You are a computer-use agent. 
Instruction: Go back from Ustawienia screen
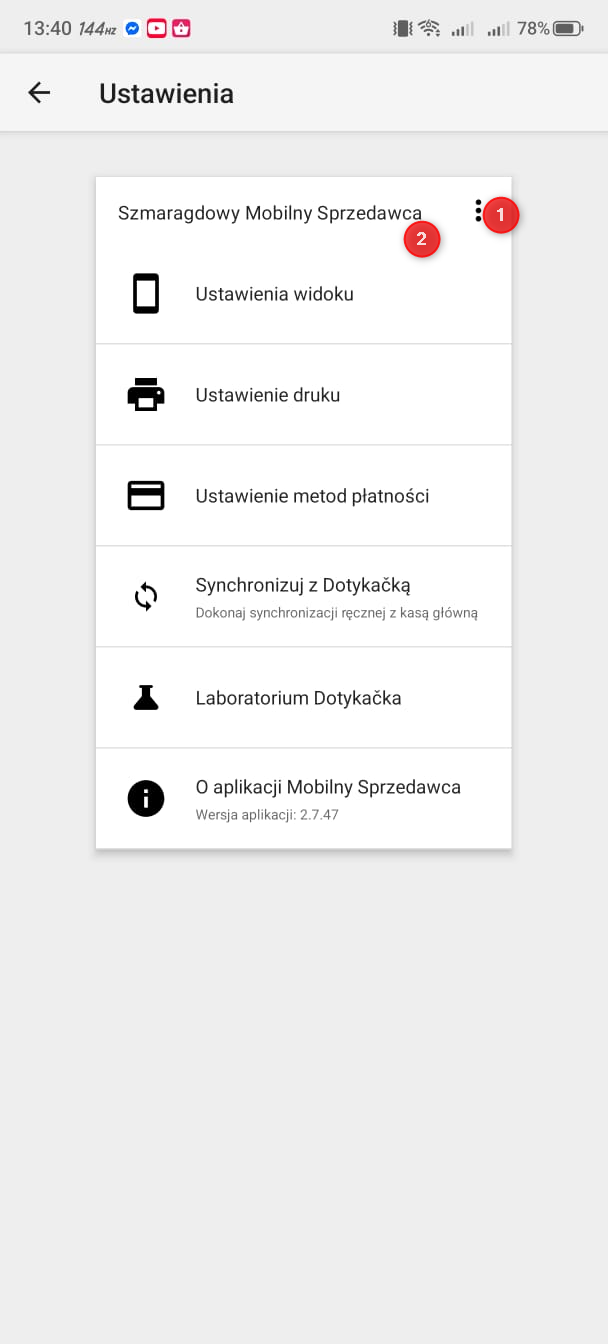(x=39, y=93)
